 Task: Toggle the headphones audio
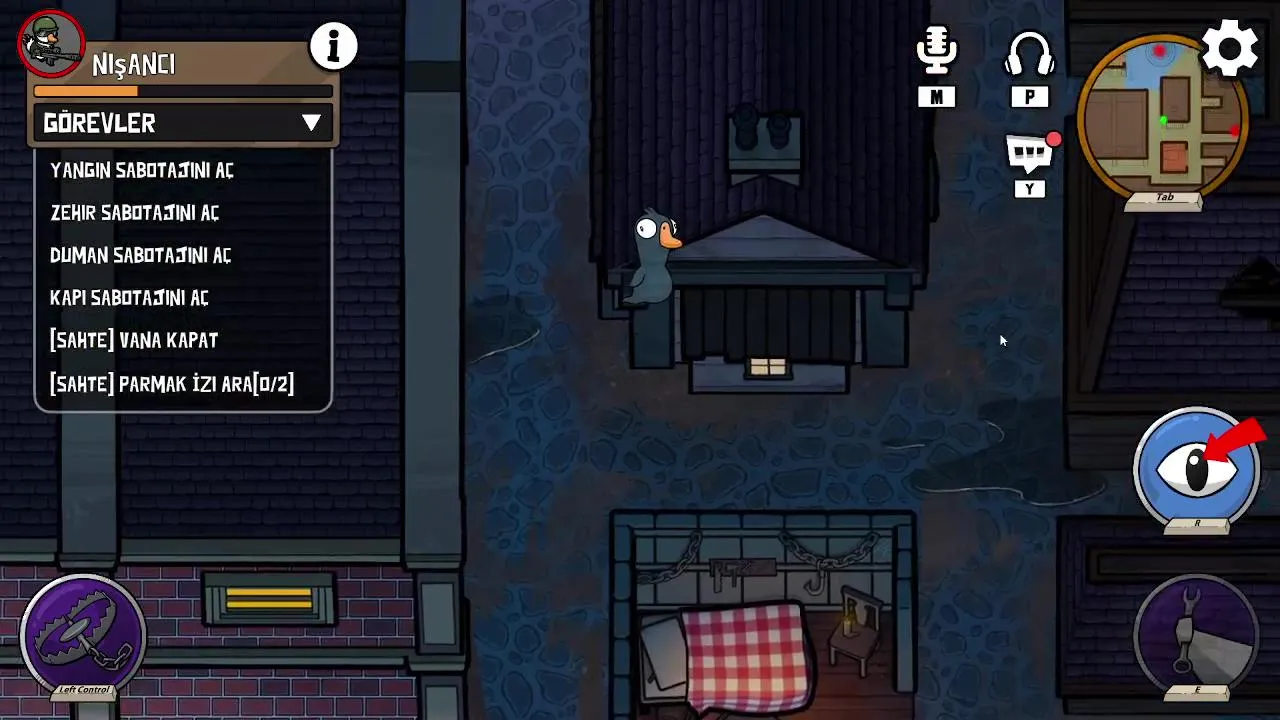pos(1029,54)
